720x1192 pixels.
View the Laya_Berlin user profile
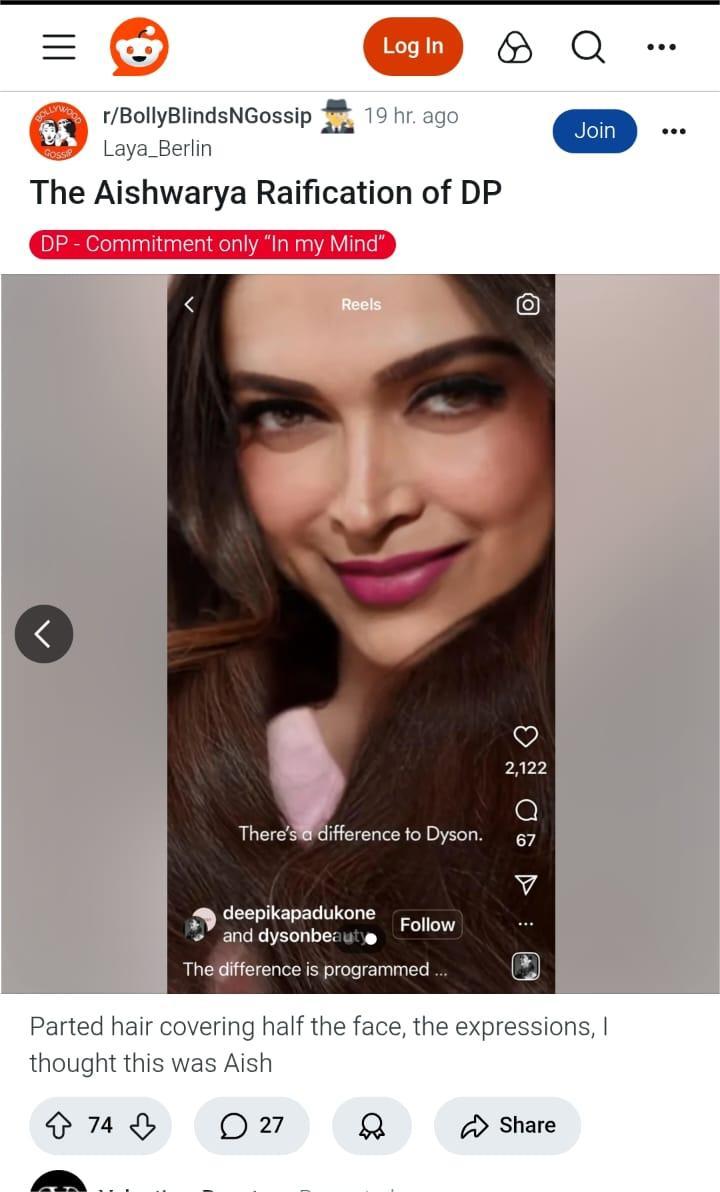157,149
